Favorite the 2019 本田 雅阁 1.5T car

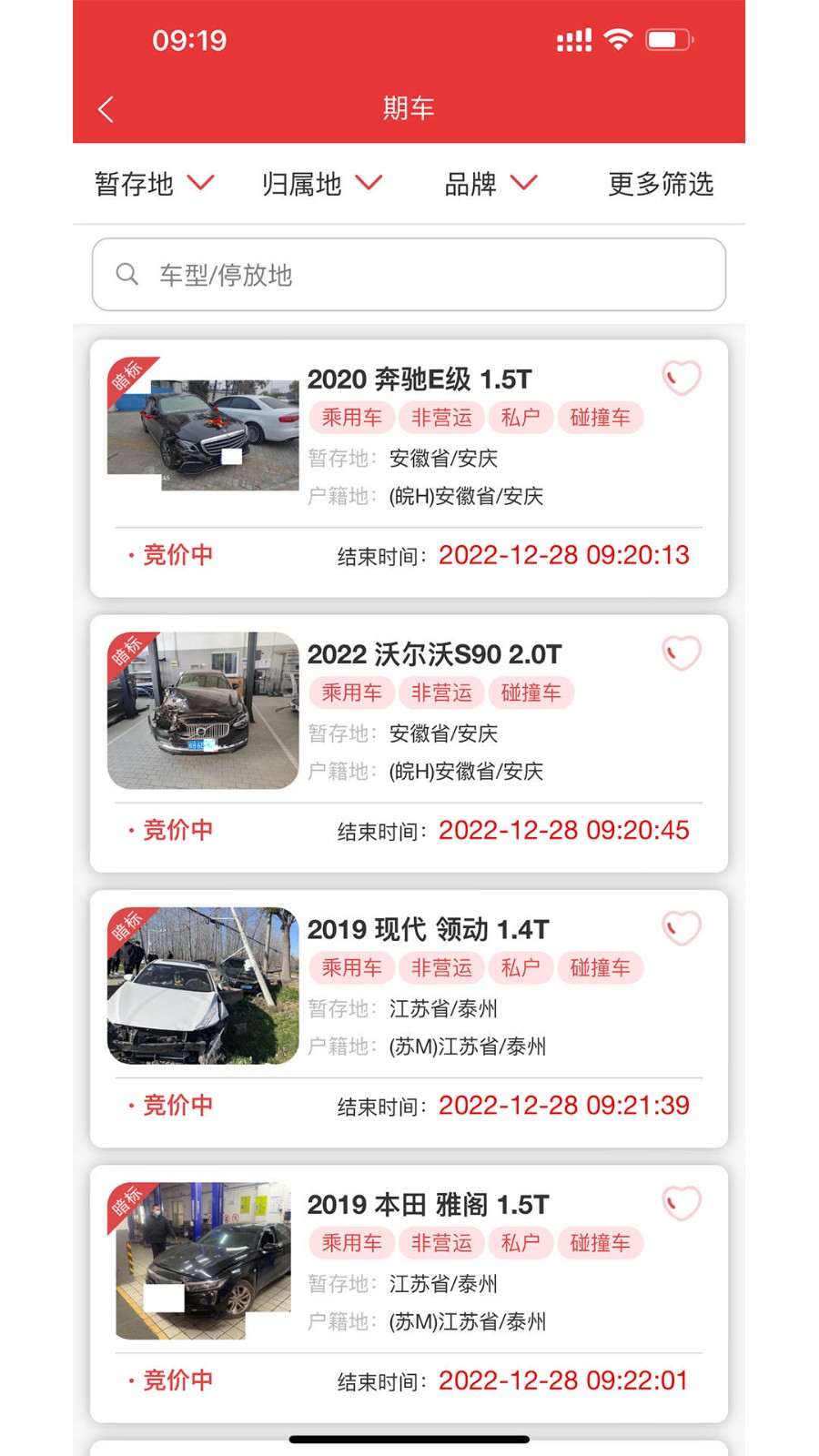coord(681,1203)
